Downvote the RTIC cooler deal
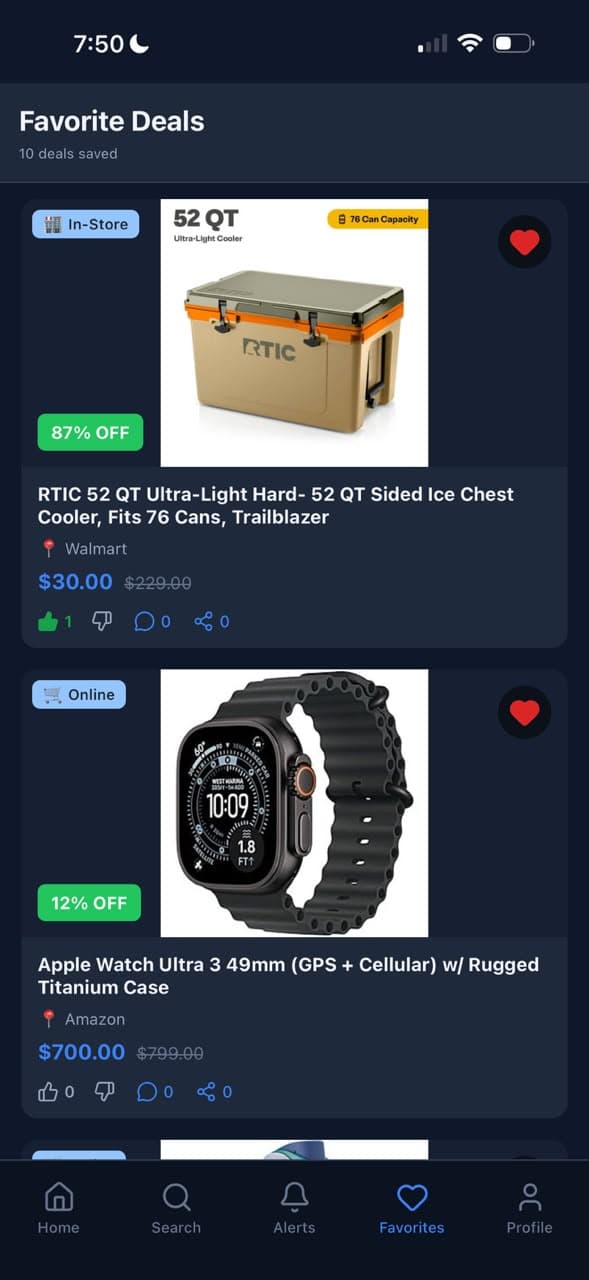The image size is (589, 1280). click(x=102, y=622)
